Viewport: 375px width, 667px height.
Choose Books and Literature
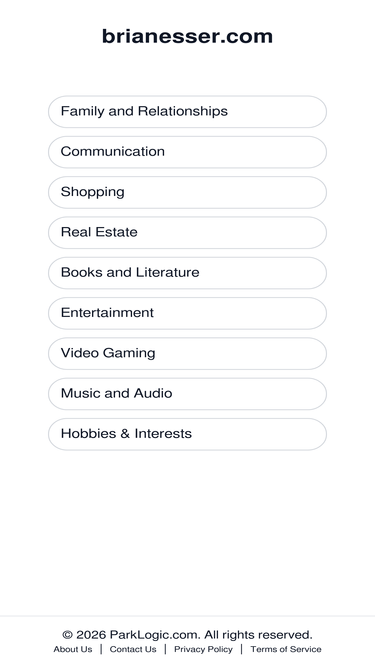187,273
